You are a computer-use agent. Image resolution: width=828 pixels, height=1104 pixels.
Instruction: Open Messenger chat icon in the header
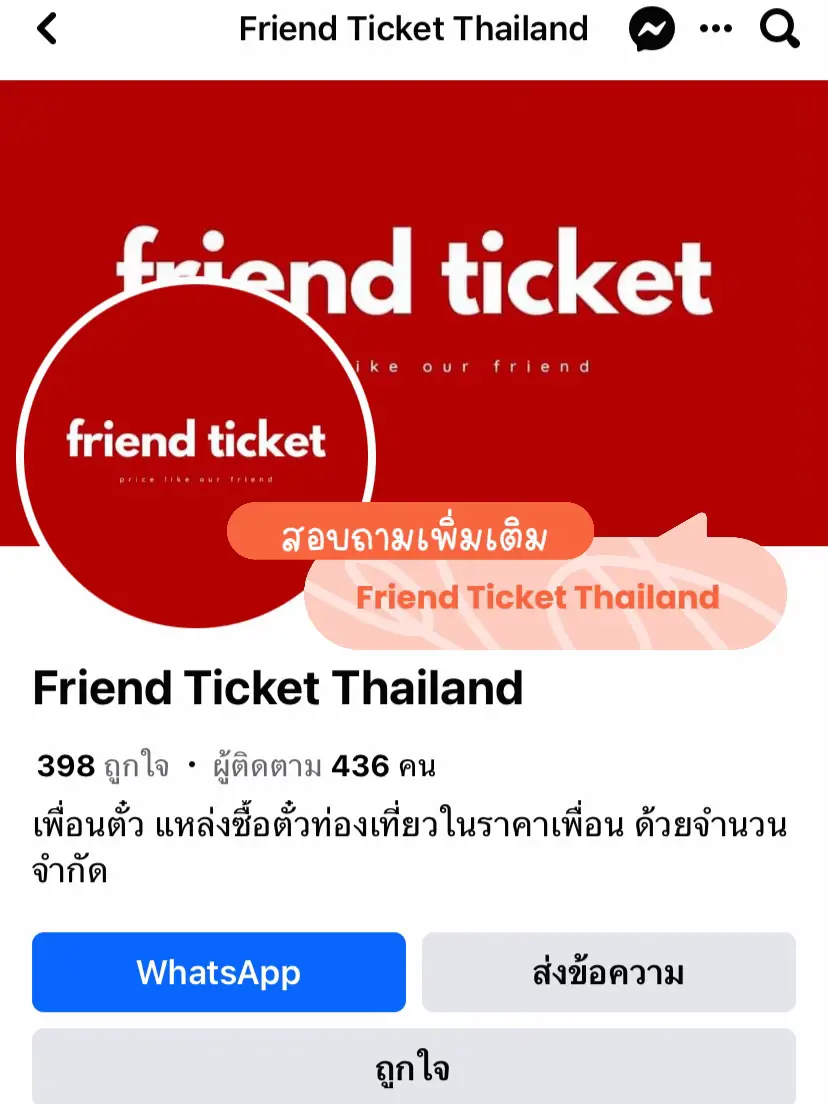coord(651,29)
